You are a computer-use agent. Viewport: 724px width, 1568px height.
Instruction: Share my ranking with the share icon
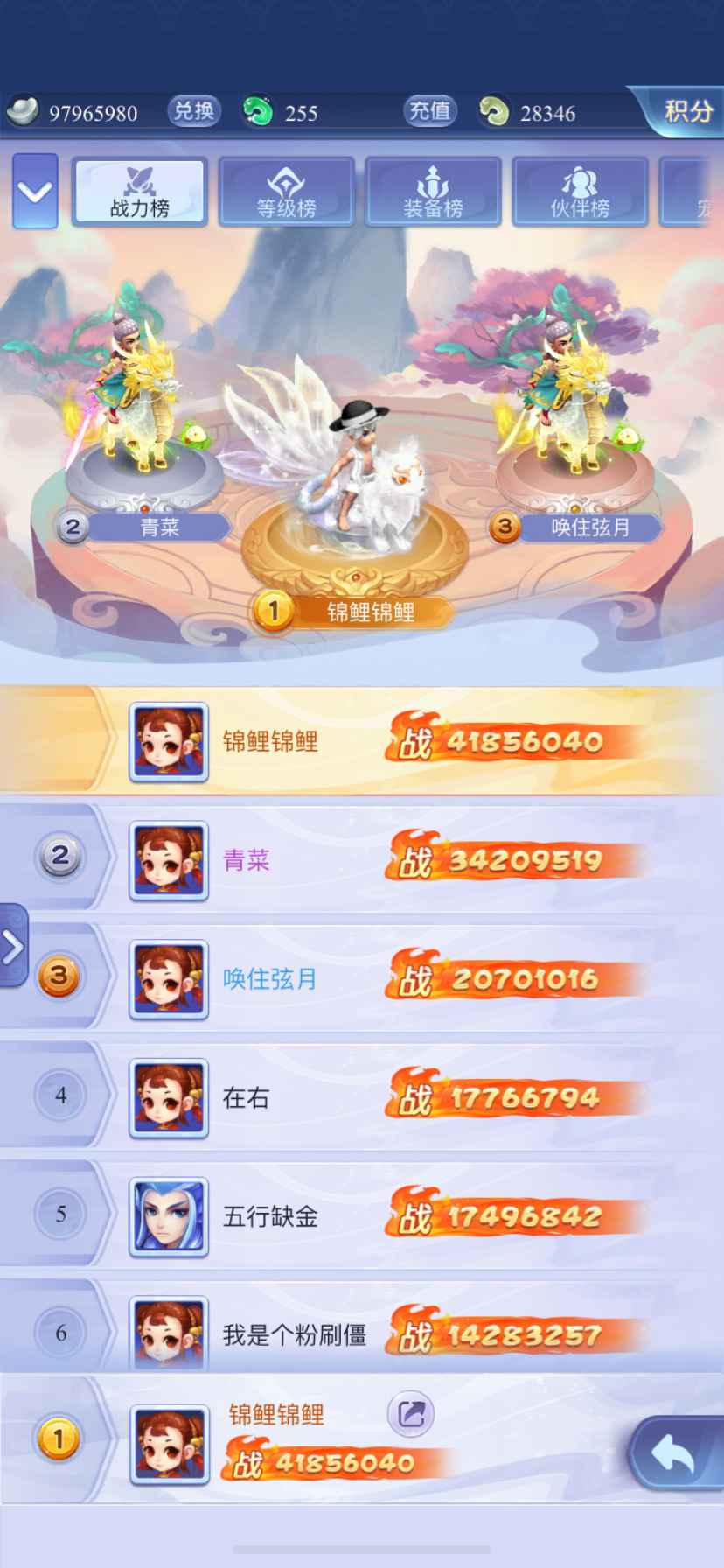point(411,1413)
